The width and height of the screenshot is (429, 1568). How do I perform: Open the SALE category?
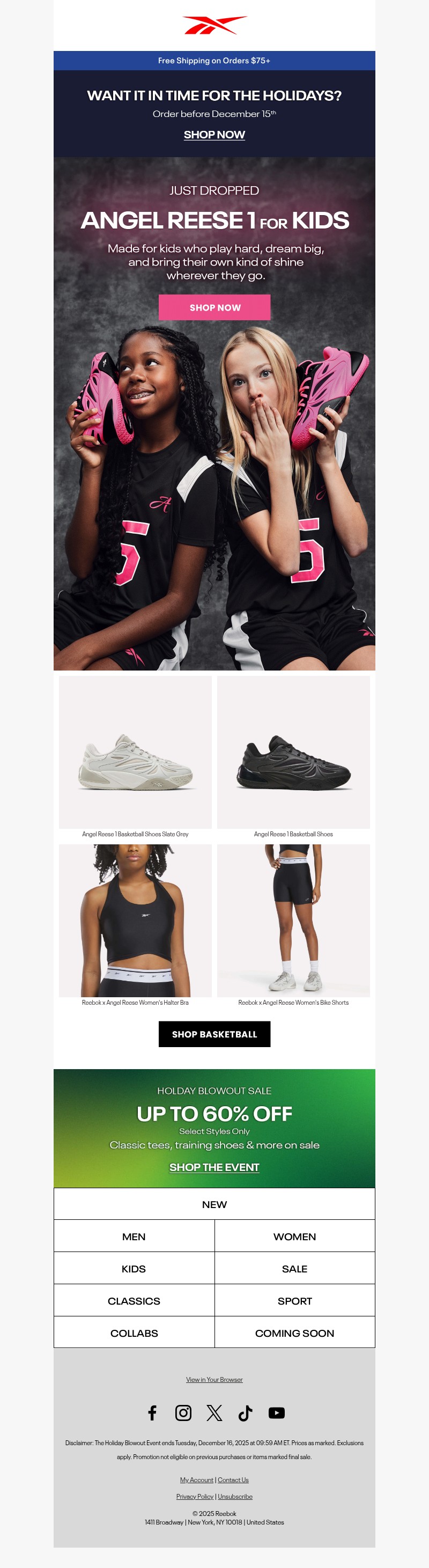pyautogui.click(x=294, y=1269)
